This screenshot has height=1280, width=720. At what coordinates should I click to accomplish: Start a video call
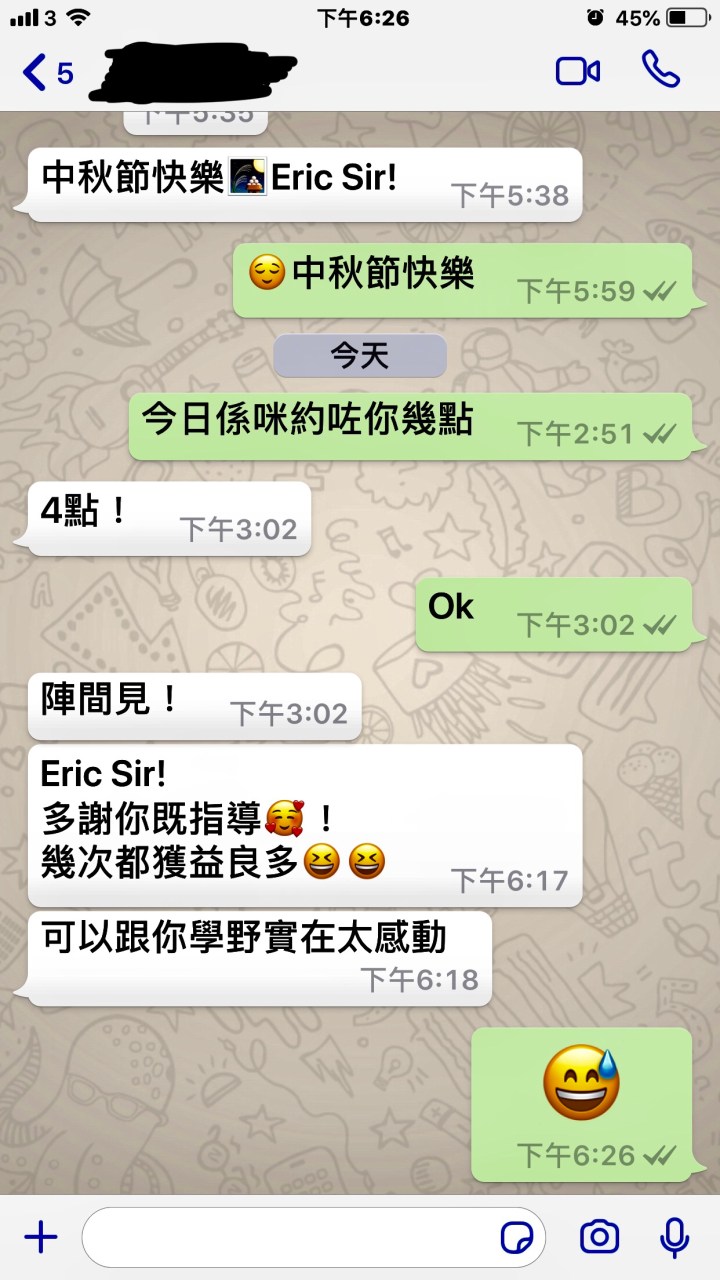577,71
